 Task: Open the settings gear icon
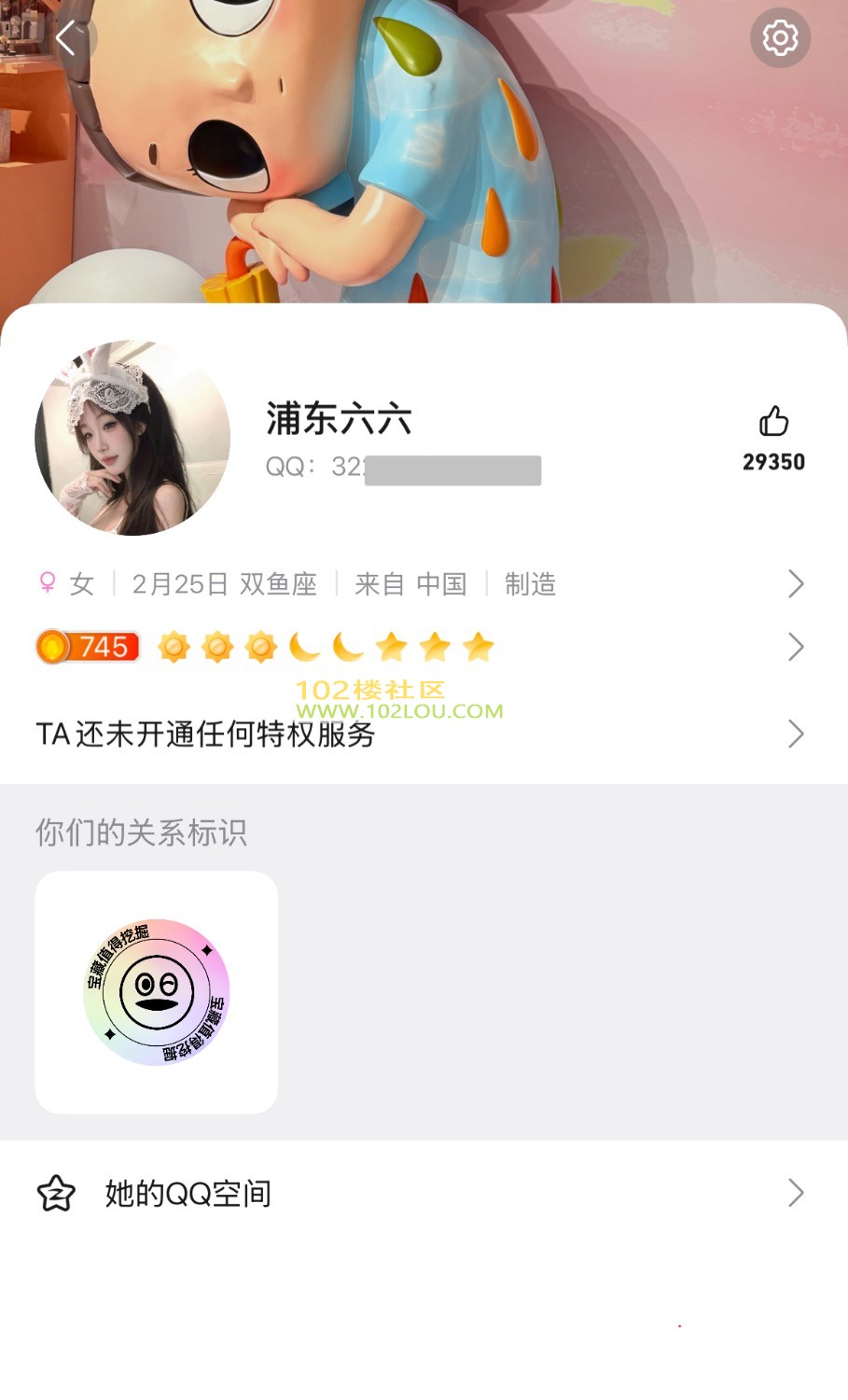point(780,38)
